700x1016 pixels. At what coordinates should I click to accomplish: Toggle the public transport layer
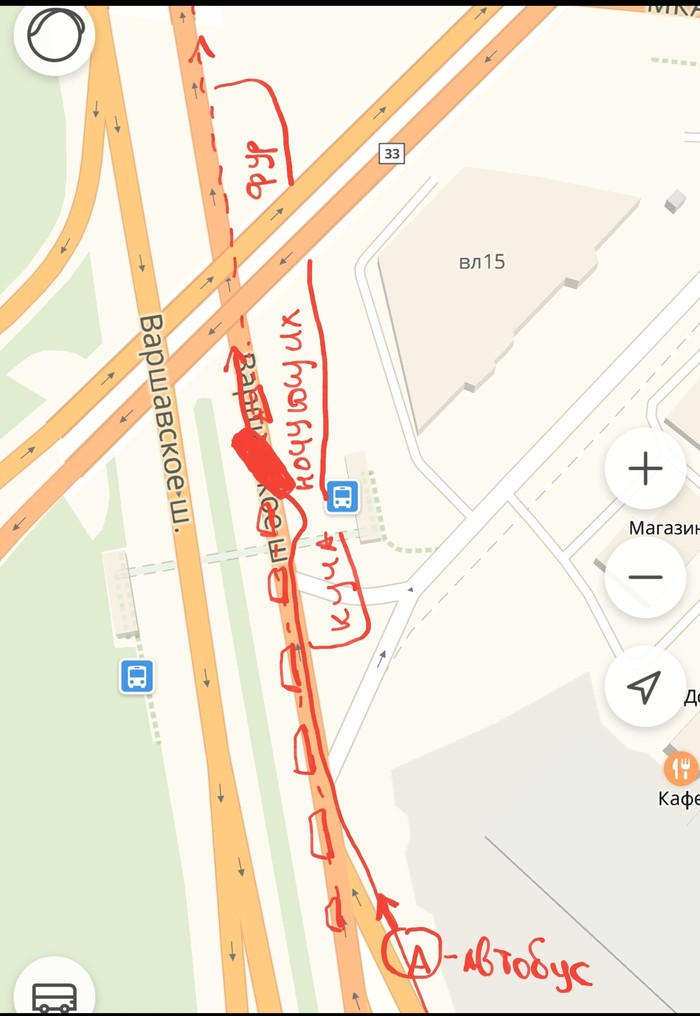(x=54, y=994)
